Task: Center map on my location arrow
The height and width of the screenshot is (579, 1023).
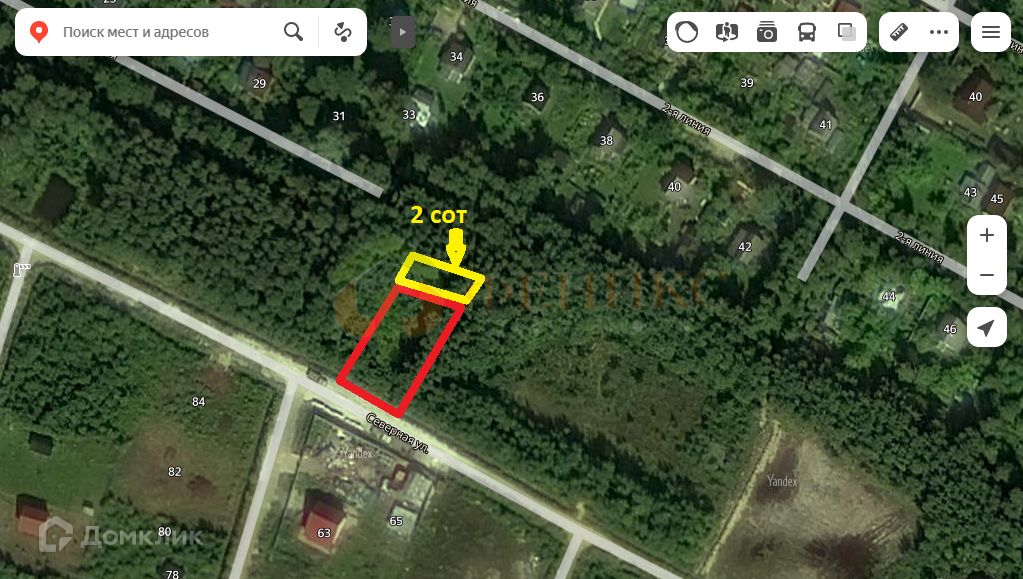Action: click(987, 328)
